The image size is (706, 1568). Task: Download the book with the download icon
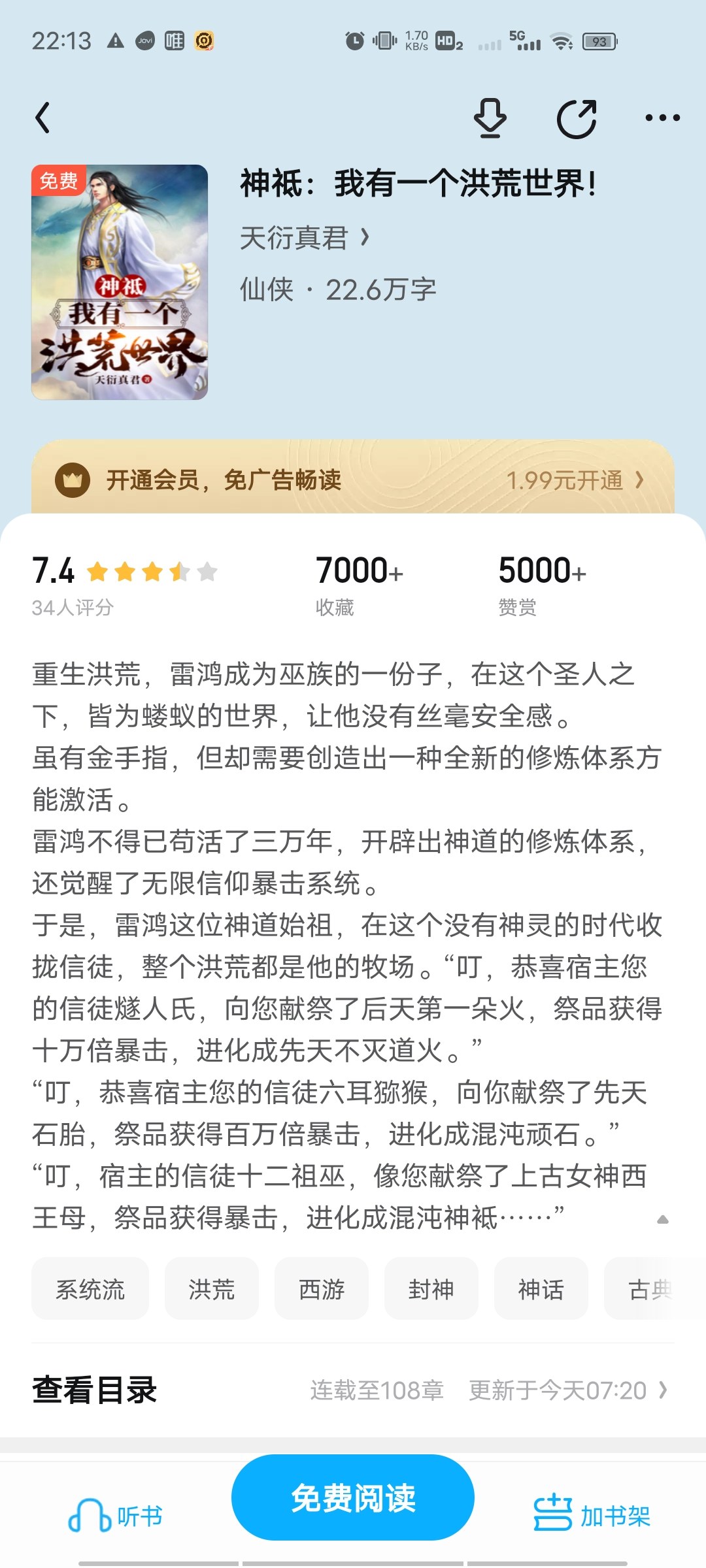[490, 118]
